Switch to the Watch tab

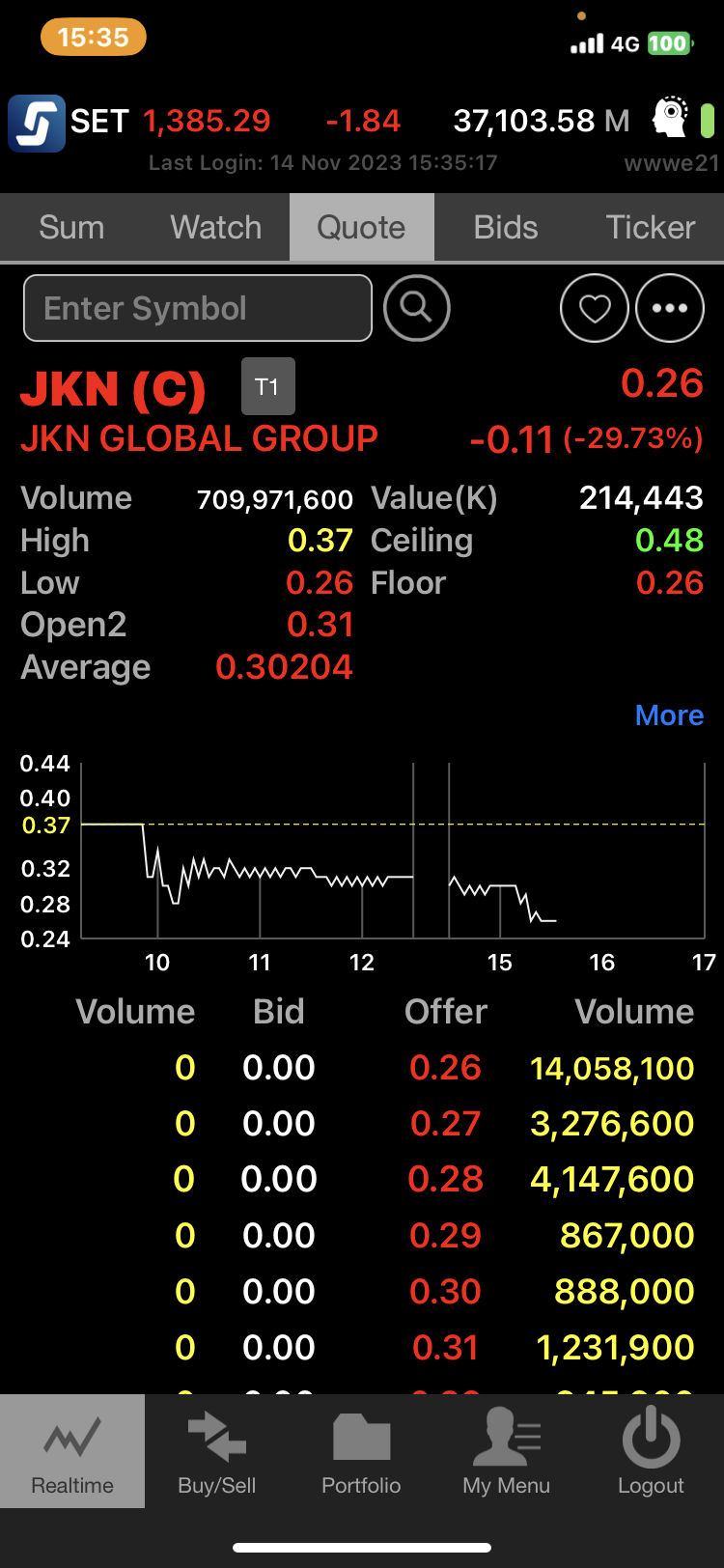click(x=216, y=228)
